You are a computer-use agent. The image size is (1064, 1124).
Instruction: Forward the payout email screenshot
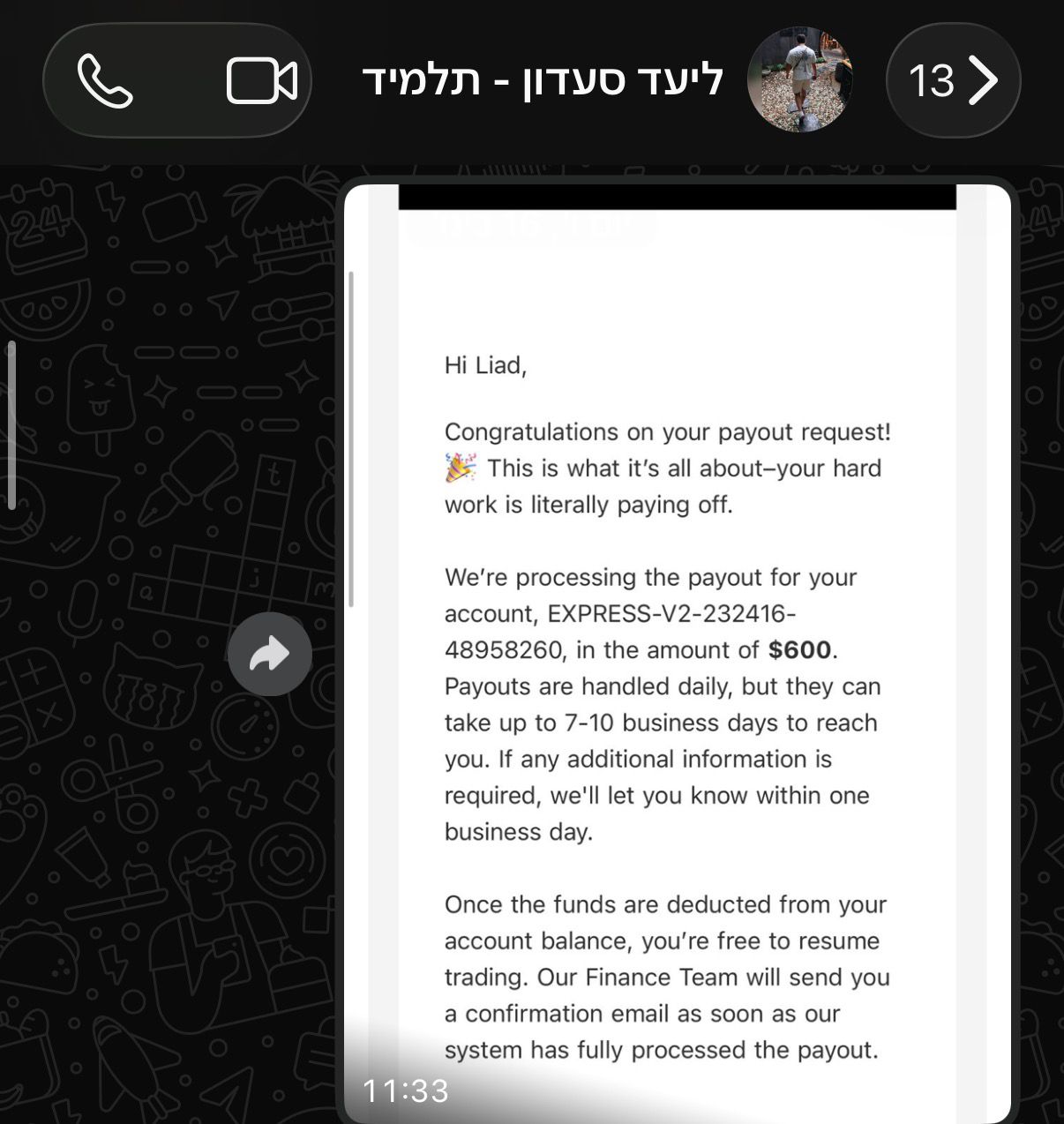(270, 654)
